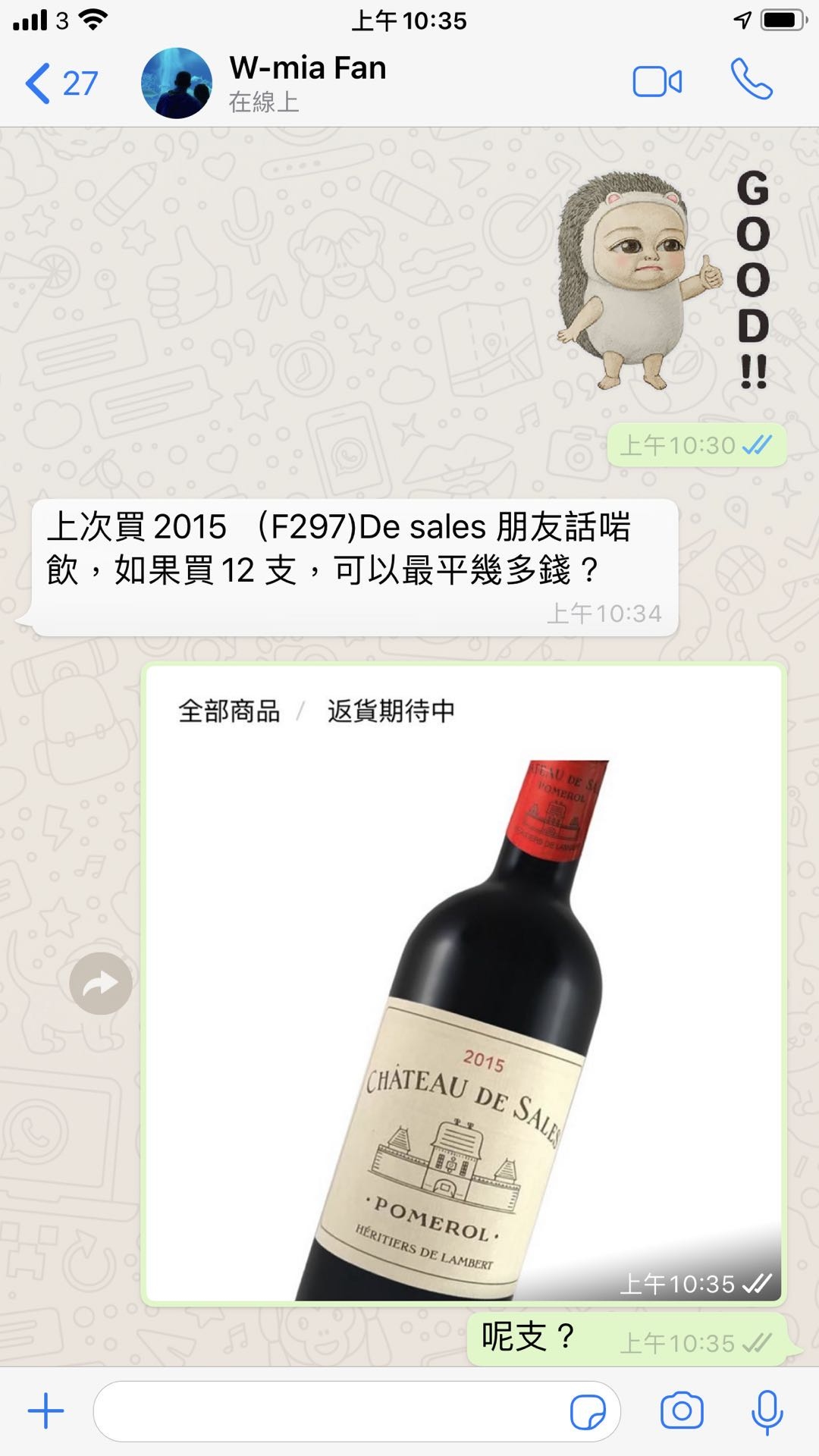Open the sticker picker
819x1456 pixels.
pos(588,1412)
